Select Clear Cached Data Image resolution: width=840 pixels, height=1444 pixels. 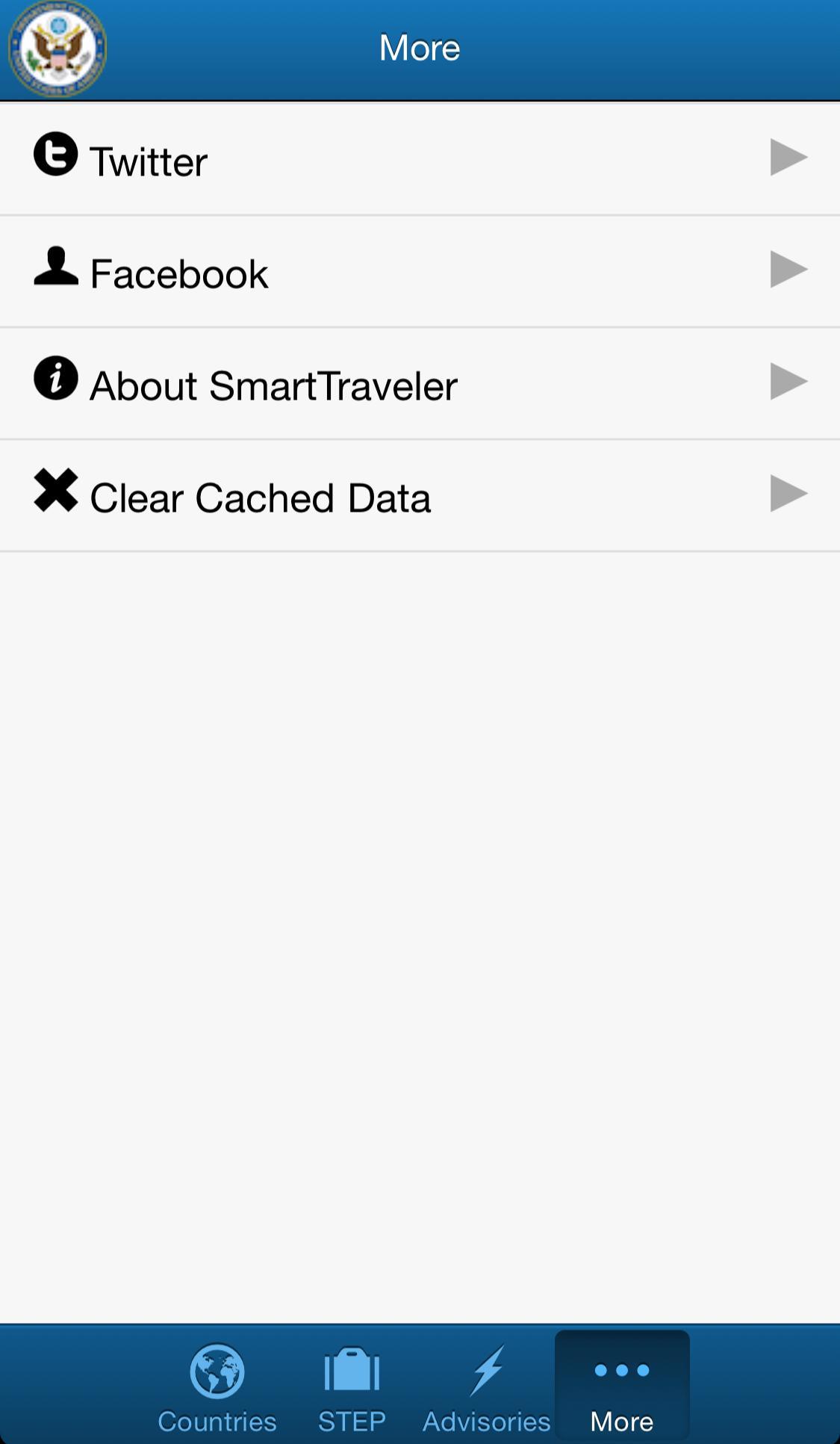[418, 496]
